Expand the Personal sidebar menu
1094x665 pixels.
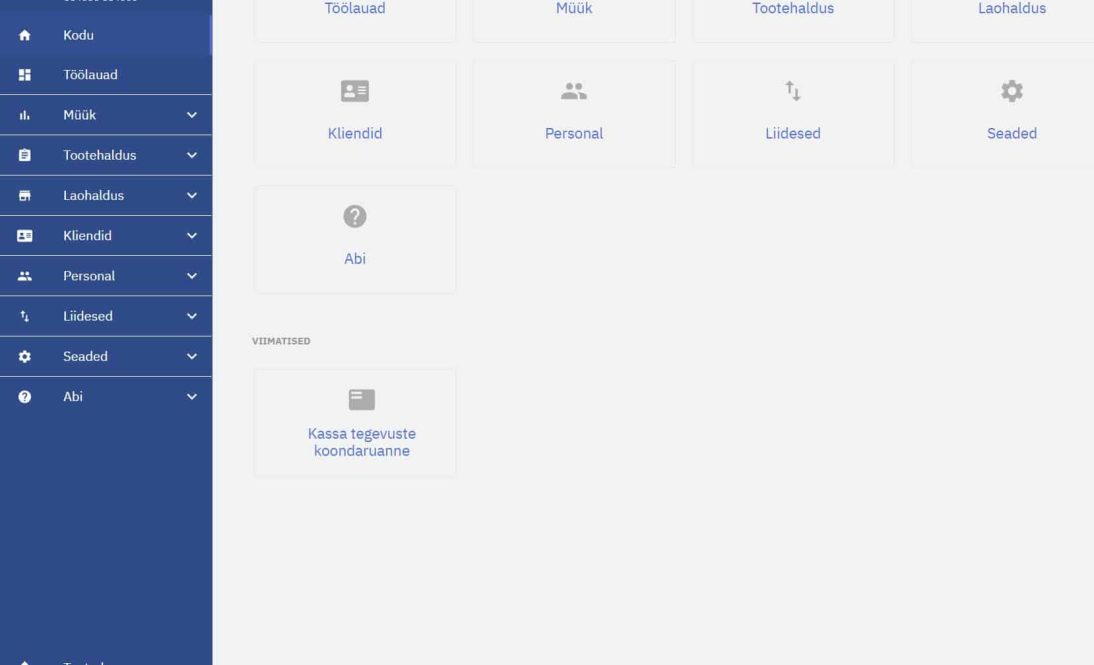coord(105,276)
